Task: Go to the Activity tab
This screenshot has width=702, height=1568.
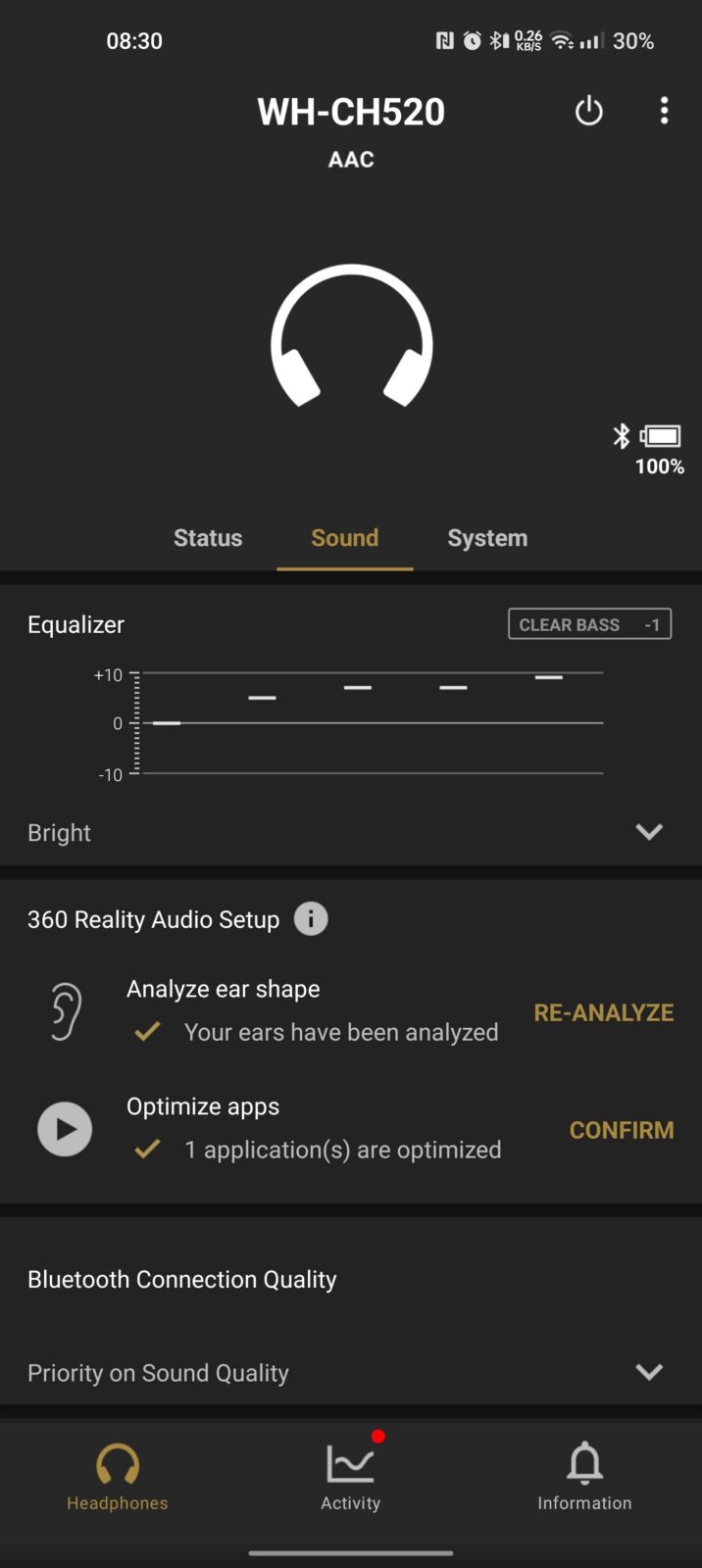Action: (x=351, y=1477)
